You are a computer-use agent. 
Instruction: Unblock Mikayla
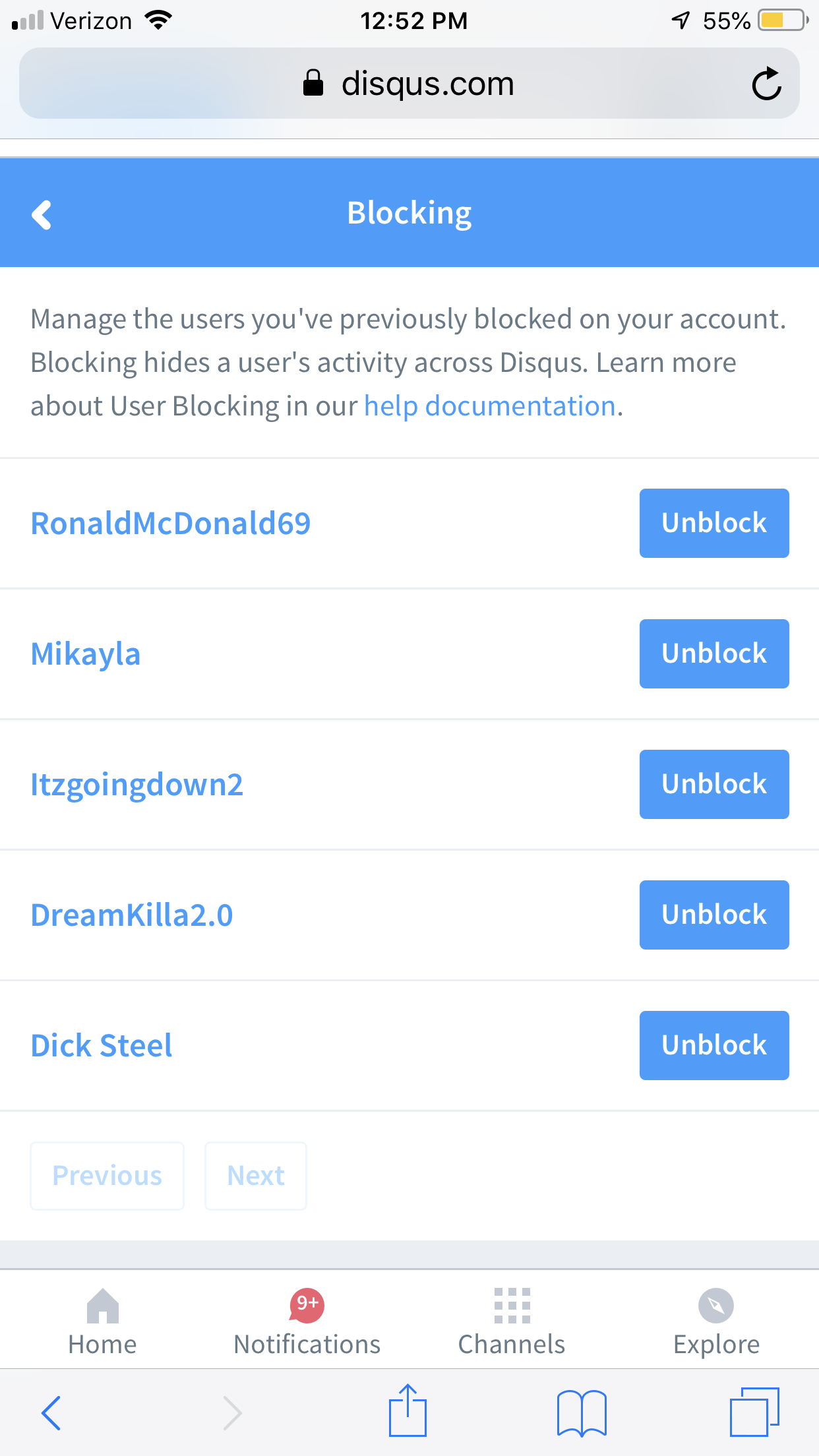pyautogui.click(x=714, y=653)
